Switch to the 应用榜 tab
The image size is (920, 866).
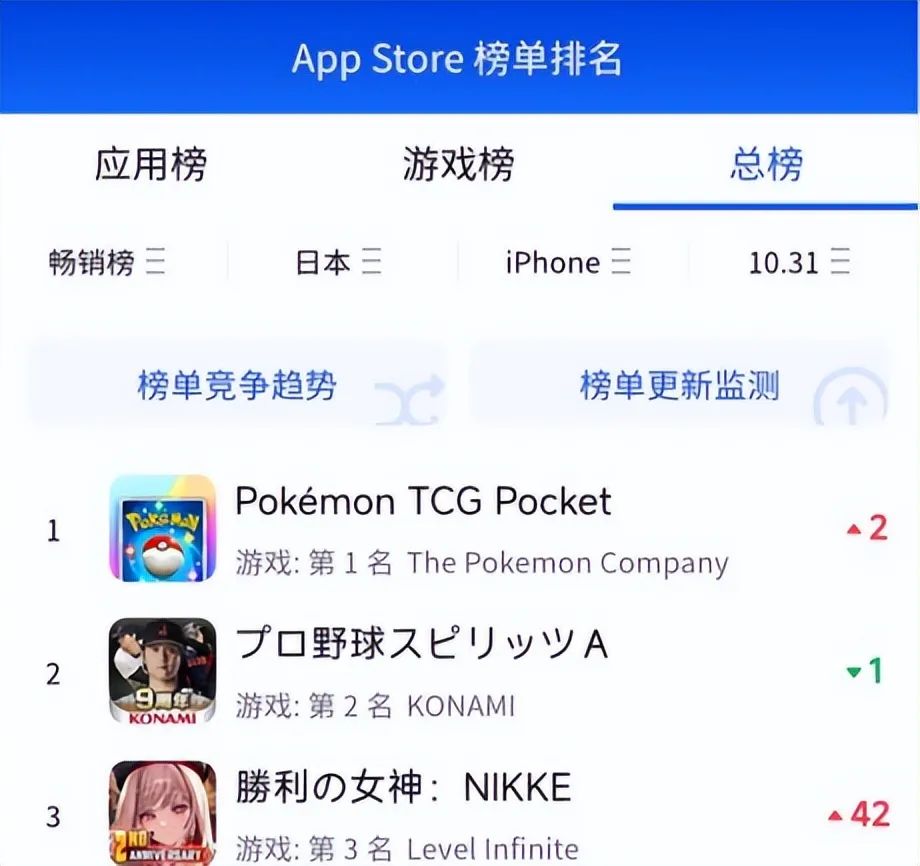click(x=151, y=164)
